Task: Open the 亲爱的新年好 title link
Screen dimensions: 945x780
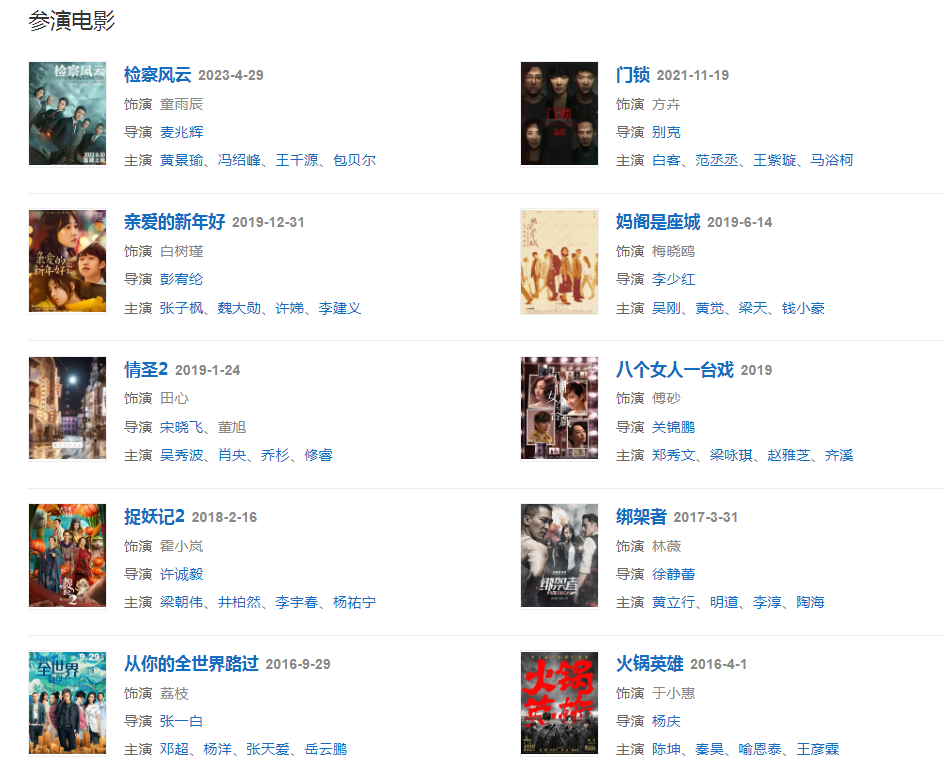Action: (174, 222)
